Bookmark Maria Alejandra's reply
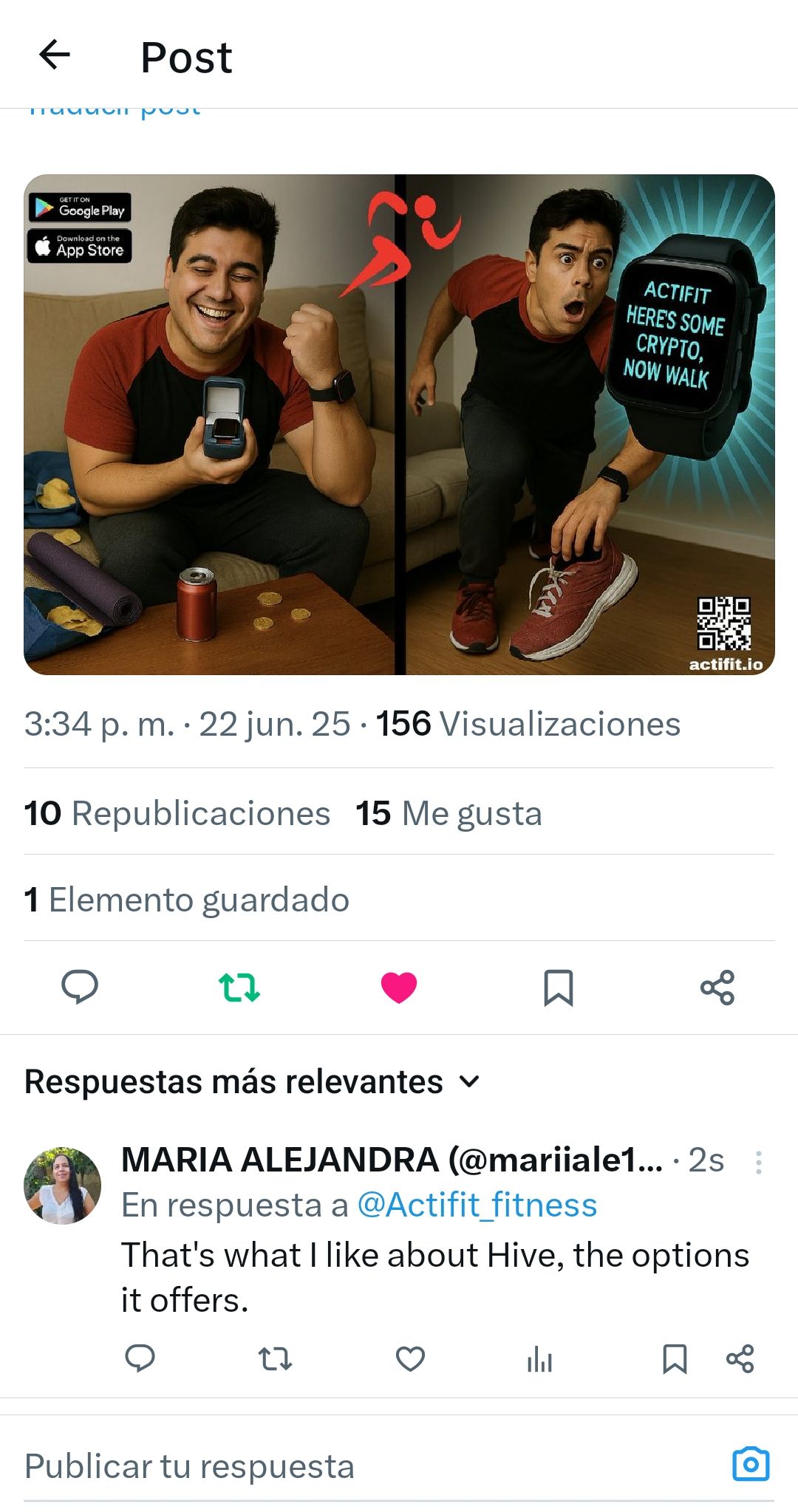798x1512 pixels. 675,1359
